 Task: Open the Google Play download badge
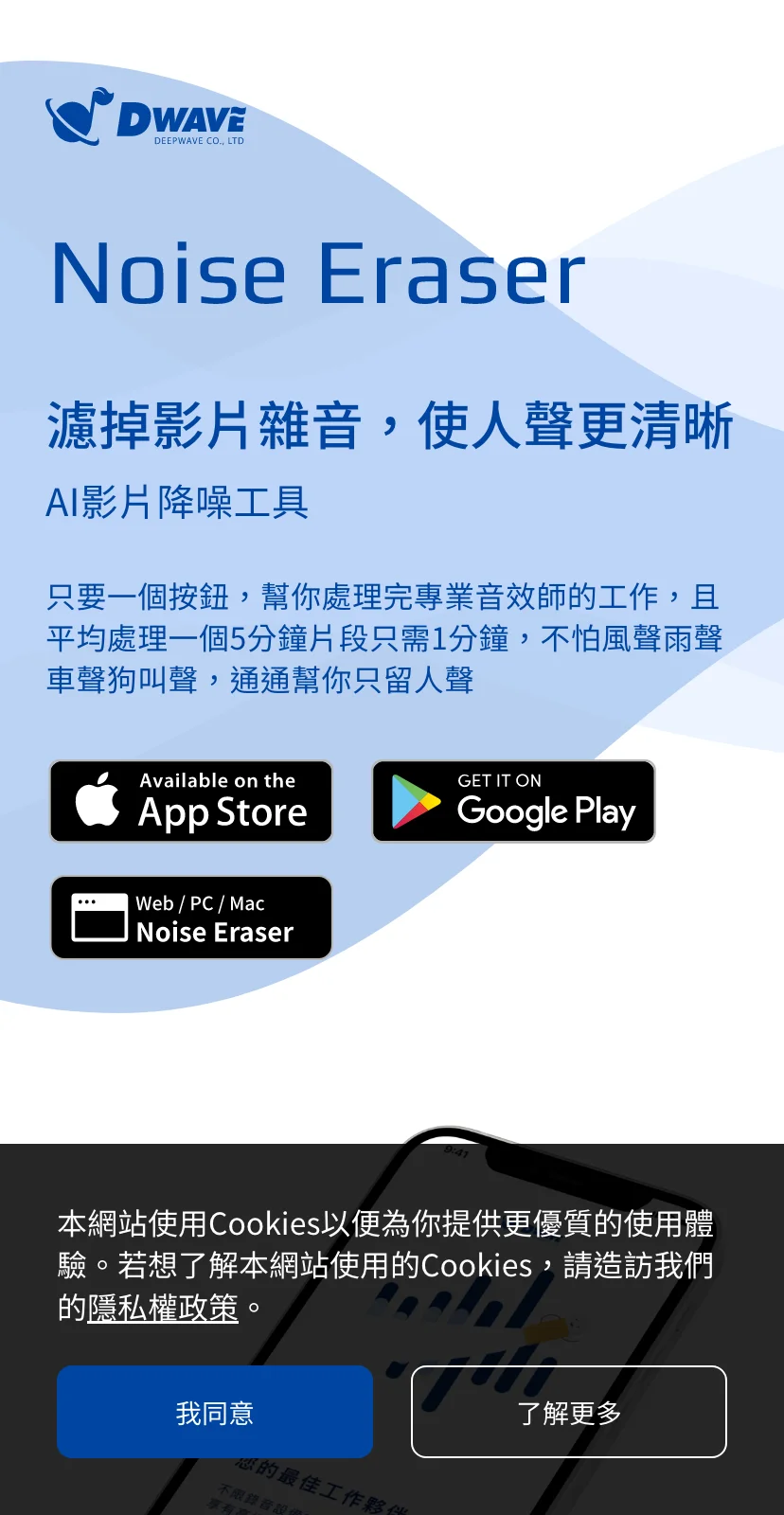coord(513,801)
